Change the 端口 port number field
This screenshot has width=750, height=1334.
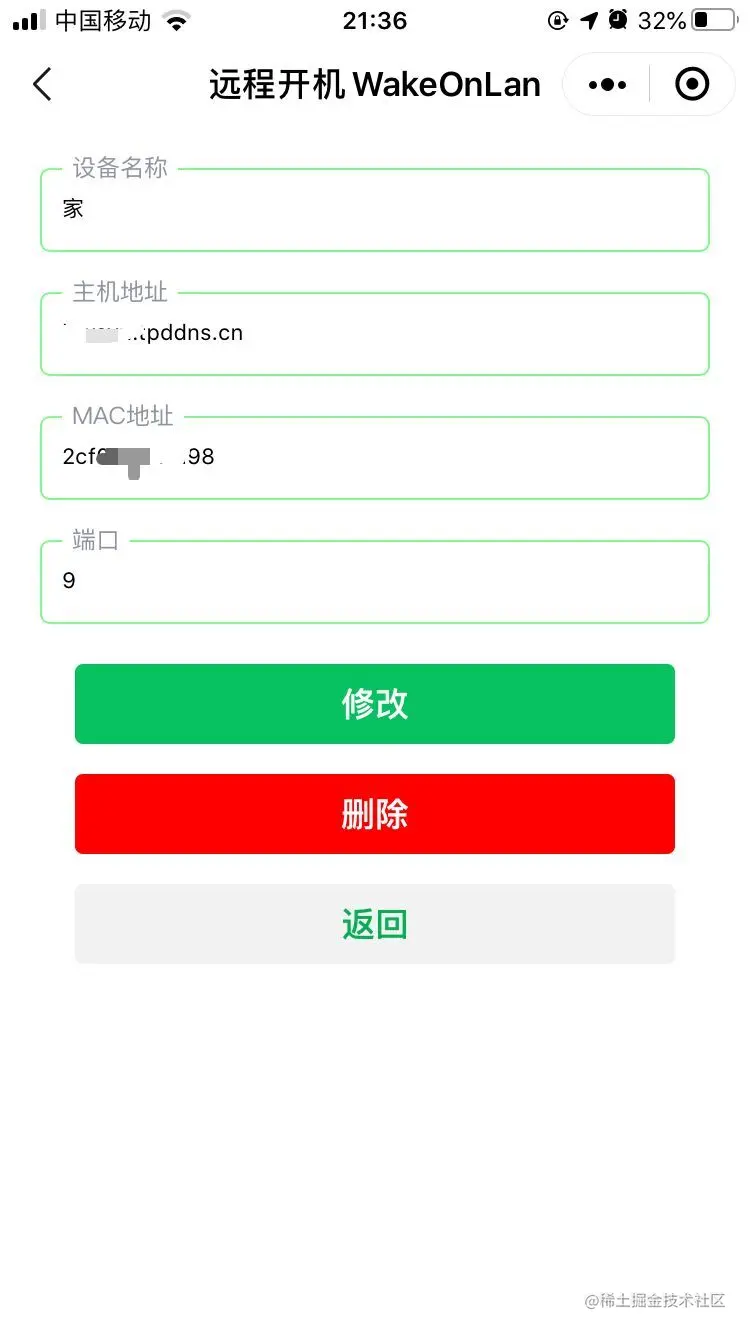coord(375,582)
